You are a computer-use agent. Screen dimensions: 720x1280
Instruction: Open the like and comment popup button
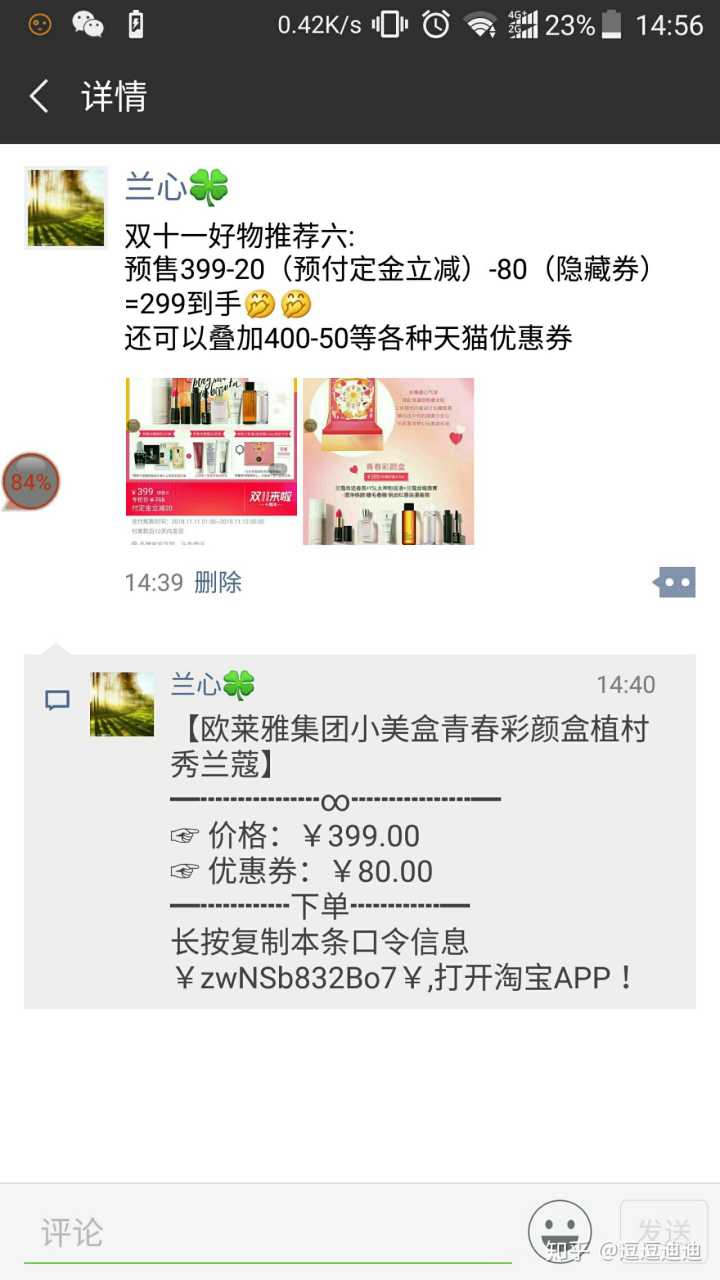pyautogui.click(x=675, y=582)
